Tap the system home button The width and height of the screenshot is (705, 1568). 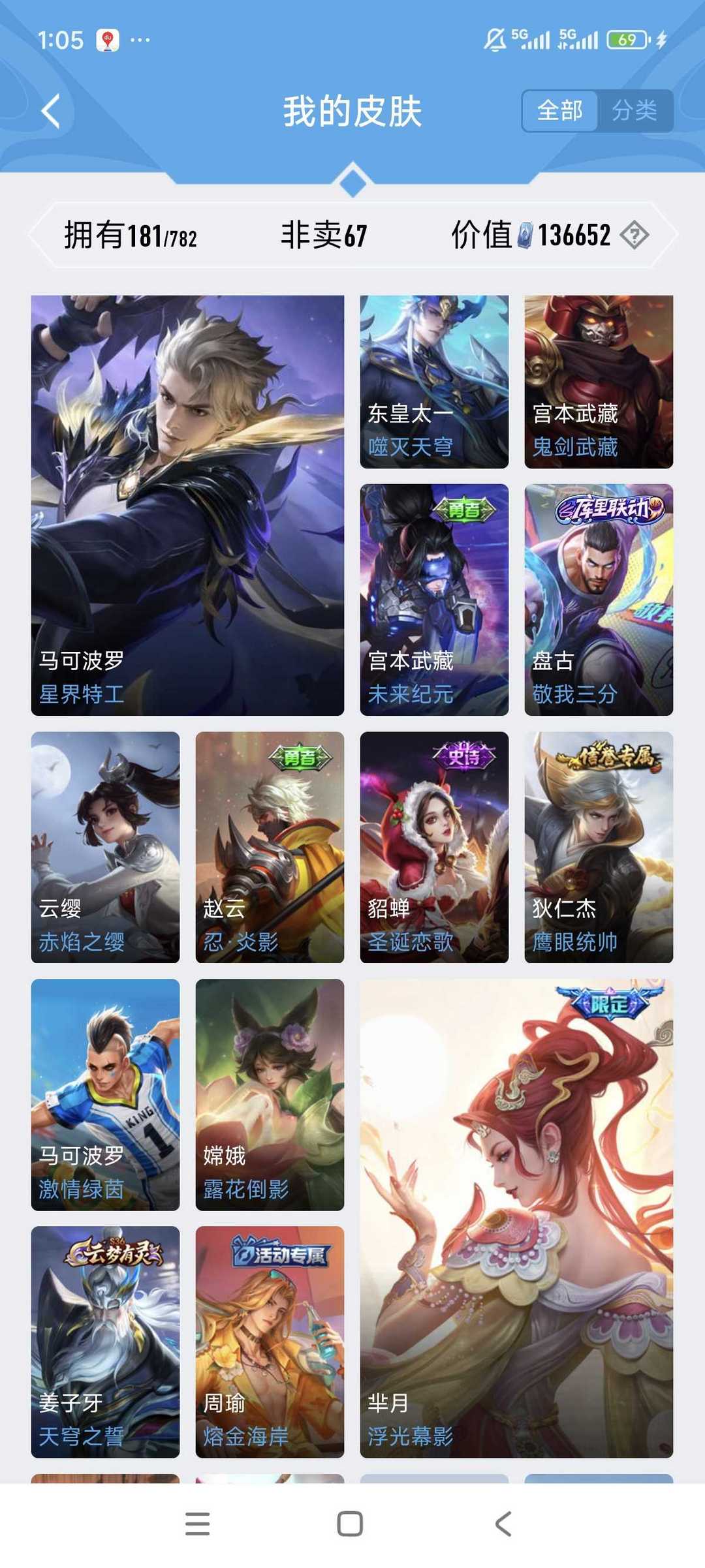[350, 1524]
